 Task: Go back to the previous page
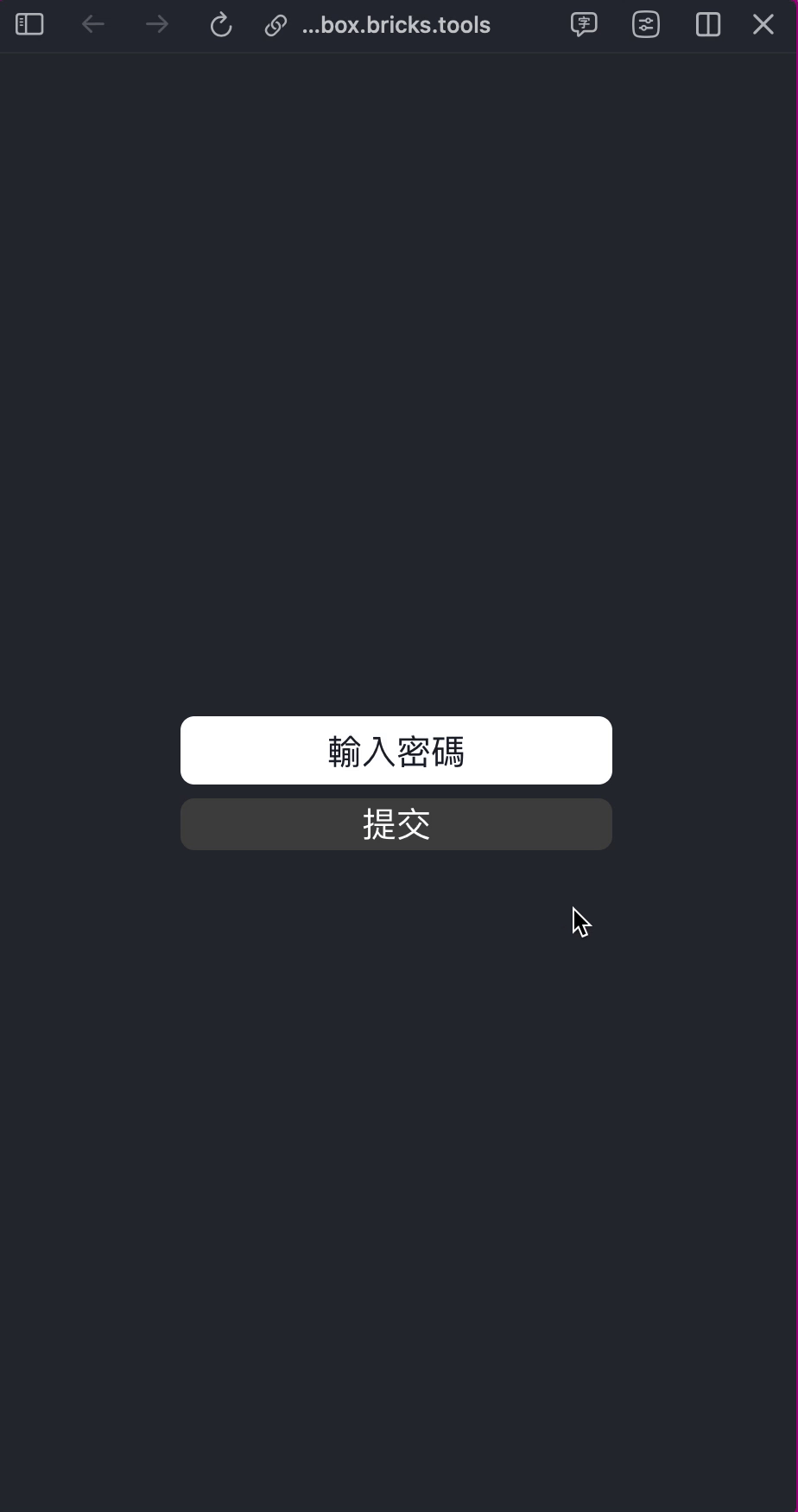[93, 24]
